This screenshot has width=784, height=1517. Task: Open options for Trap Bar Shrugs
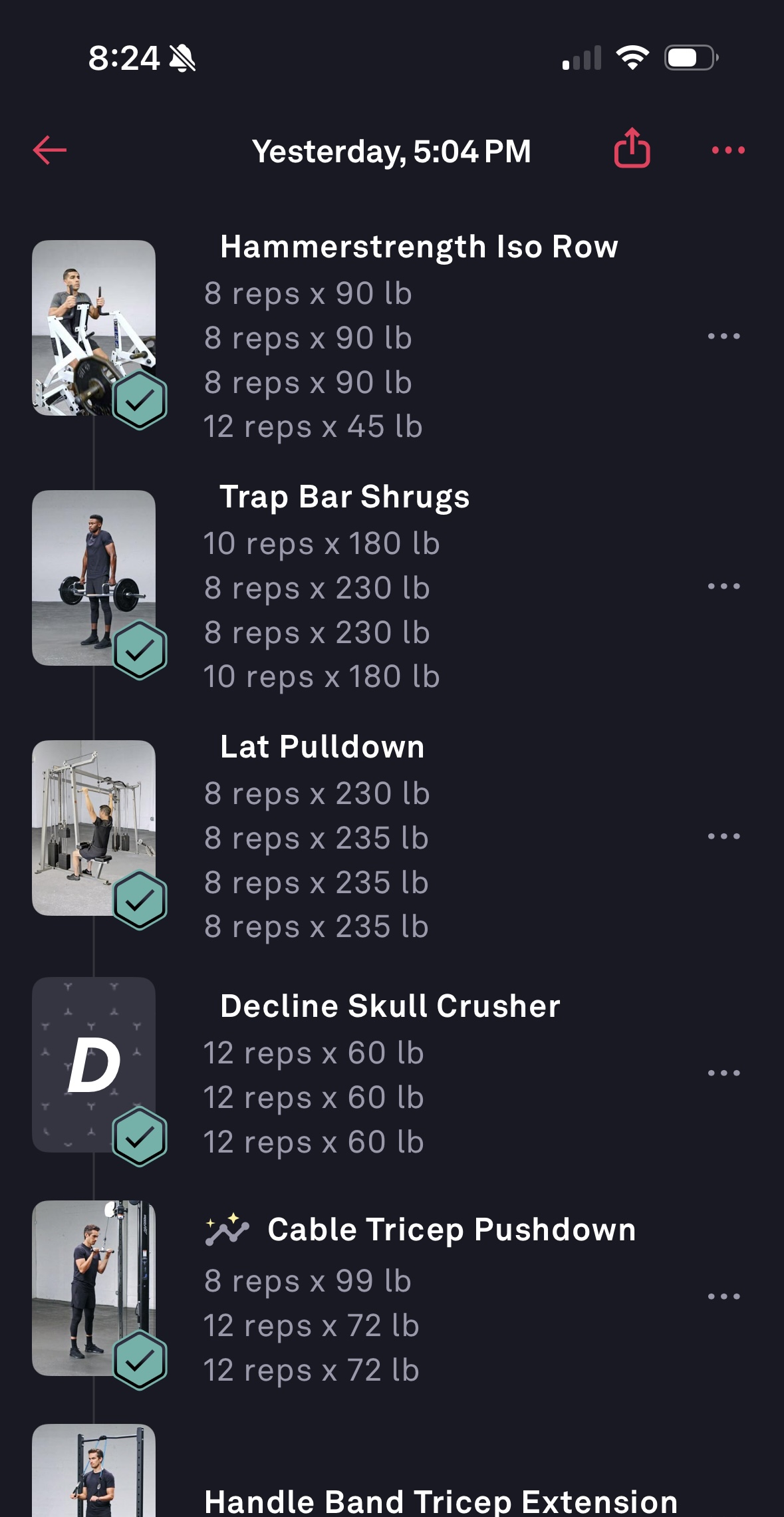pos(723,587)
